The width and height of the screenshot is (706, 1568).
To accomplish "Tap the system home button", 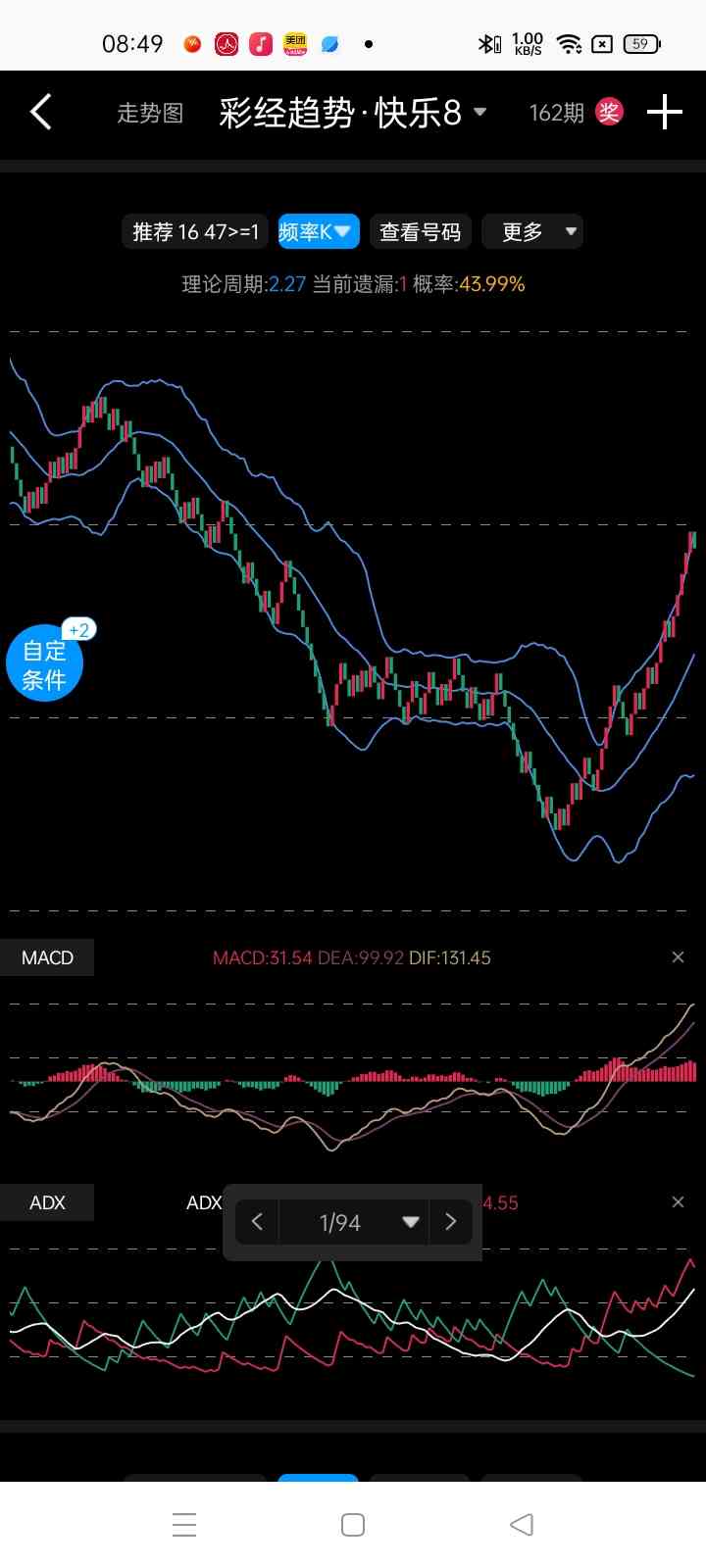I will point(353,1525).
